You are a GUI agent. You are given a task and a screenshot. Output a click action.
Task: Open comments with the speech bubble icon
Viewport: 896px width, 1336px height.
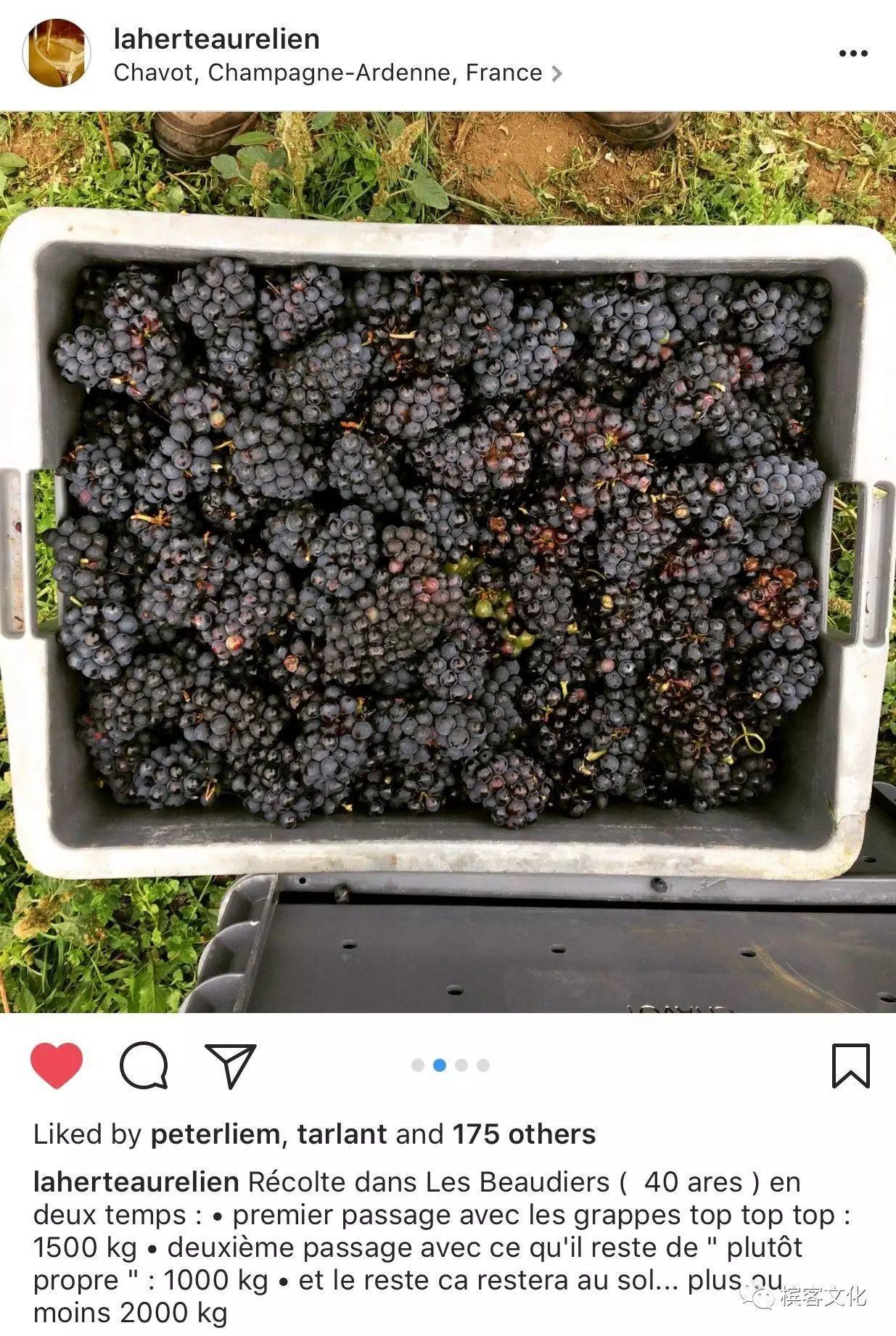pos(144,1065)
